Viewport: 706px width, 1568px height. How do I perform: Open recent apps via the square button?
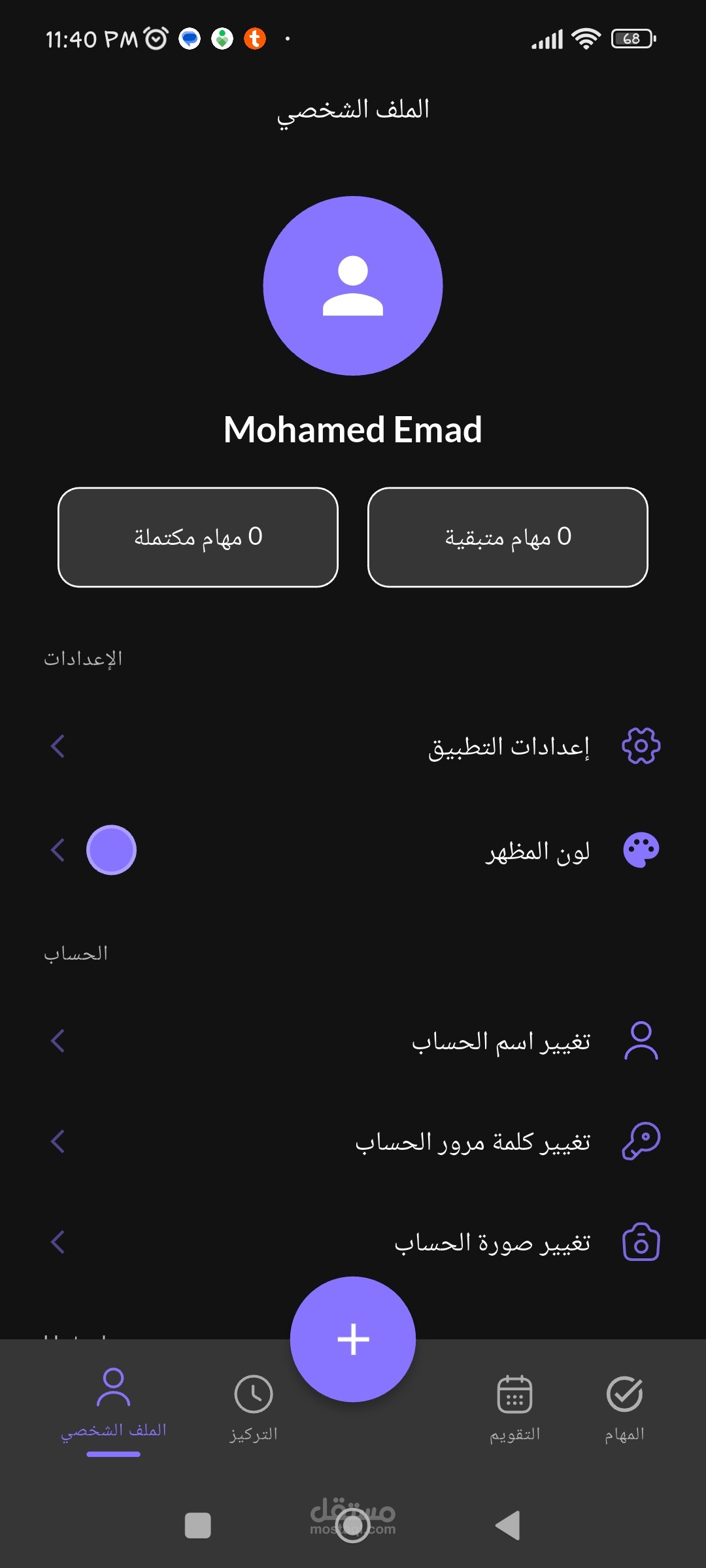[198, 1526]
